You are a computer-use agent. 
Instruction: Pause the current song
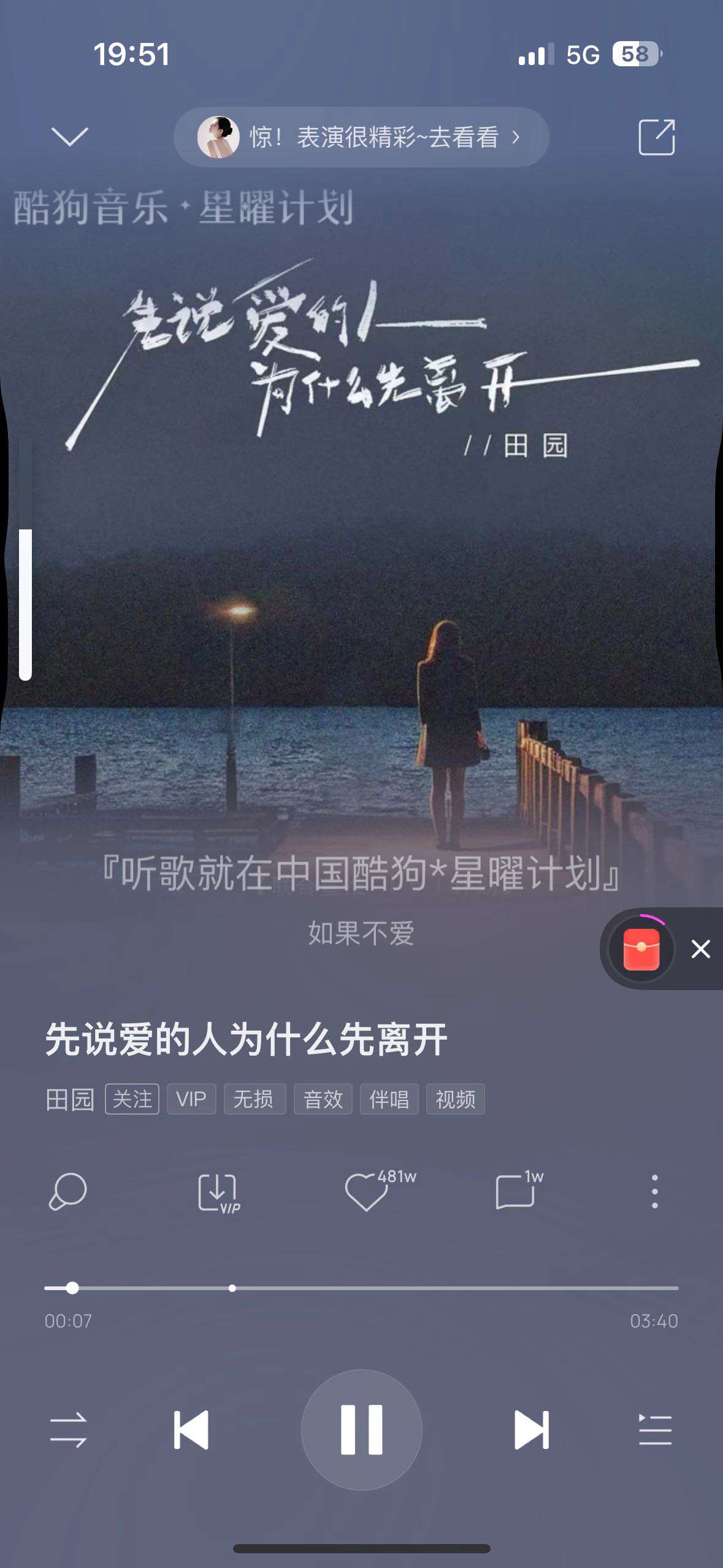tap(361, 1430)
